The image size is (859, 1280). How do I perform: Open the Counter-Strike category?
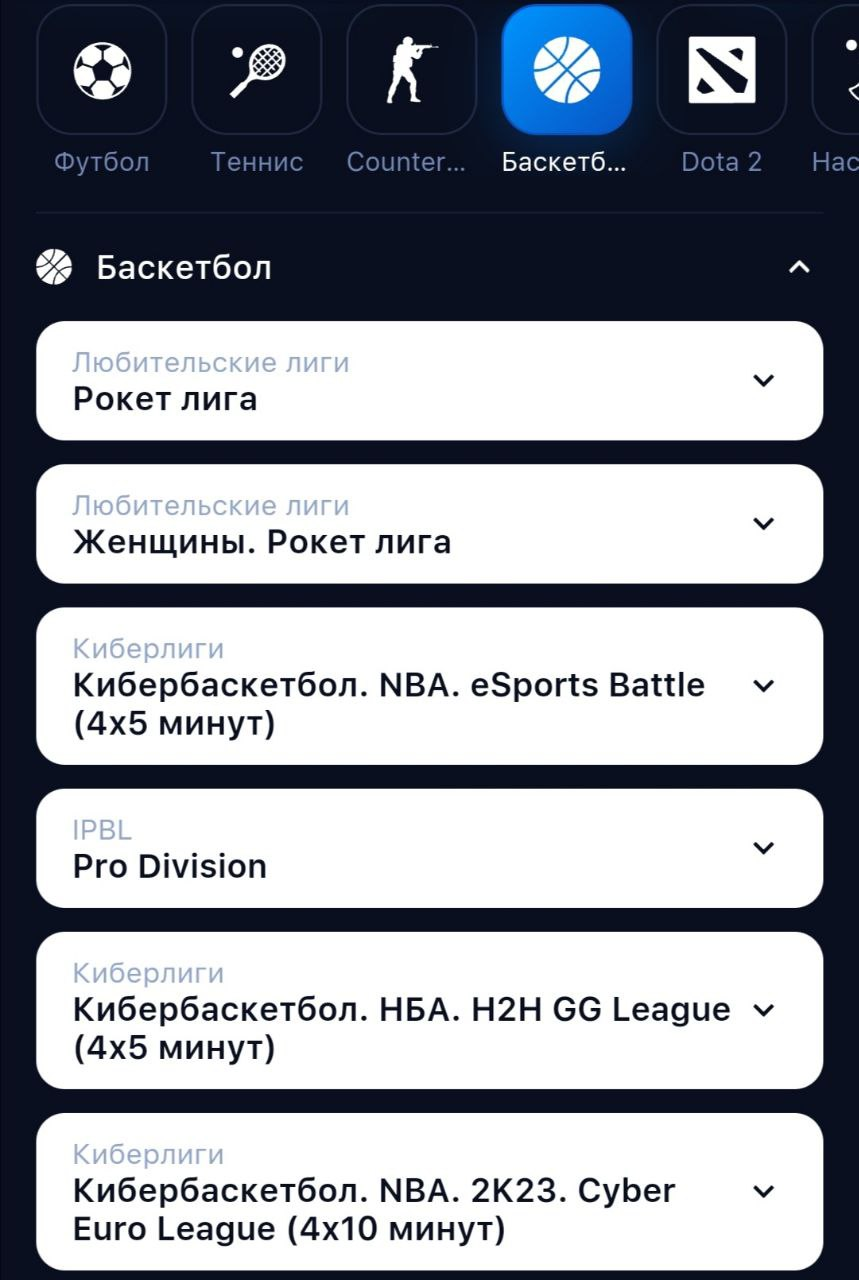(411, 70)
